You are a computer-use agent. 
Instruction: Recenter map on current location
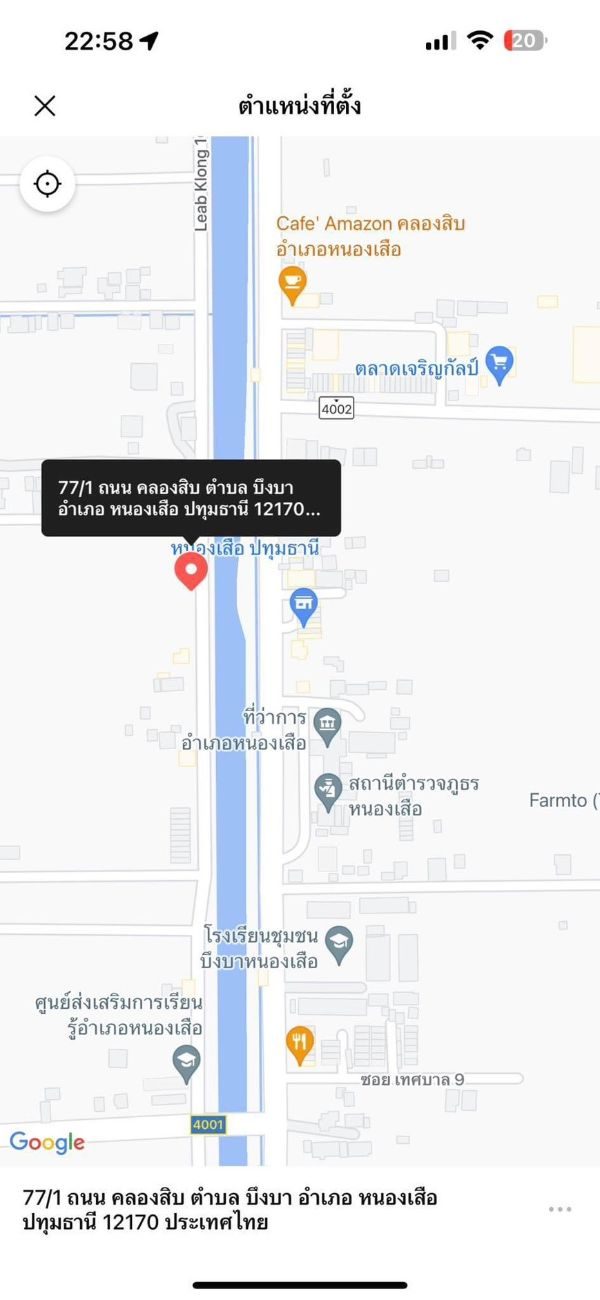coord(47,184)
